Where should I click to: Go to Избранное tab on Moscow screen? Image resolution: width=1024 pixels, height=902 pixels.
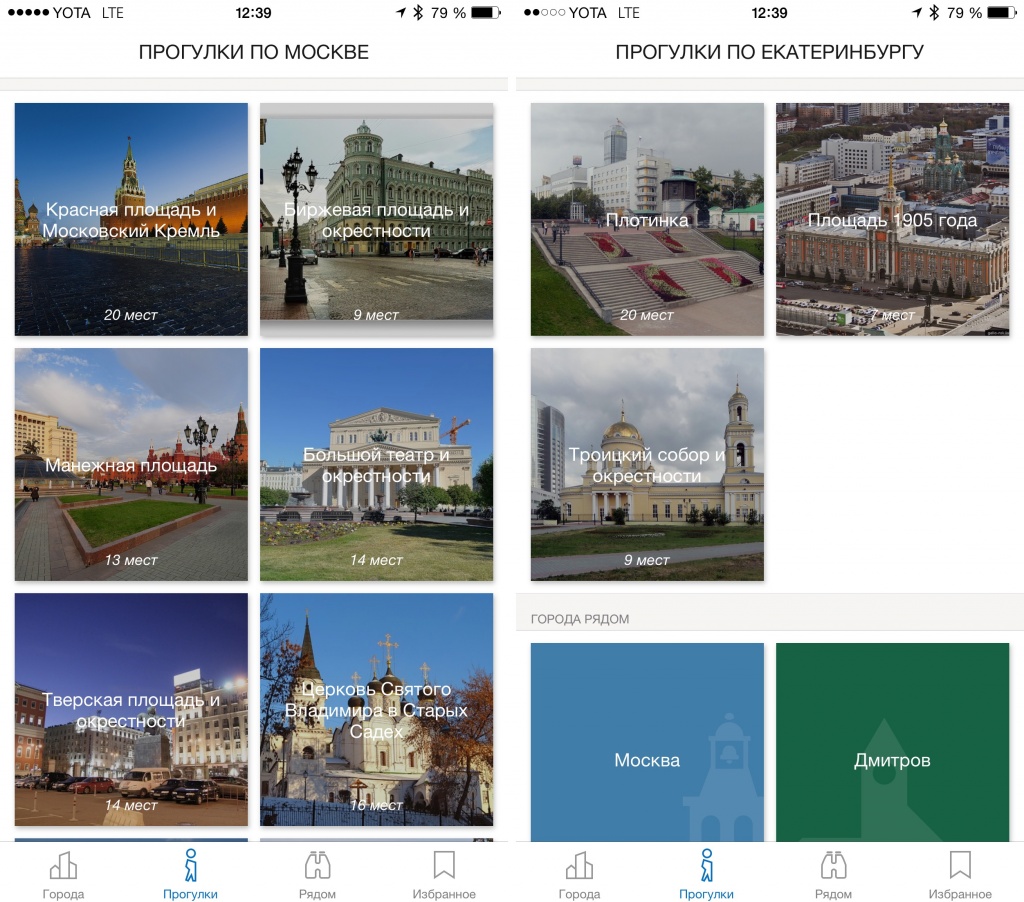point(444,874)
